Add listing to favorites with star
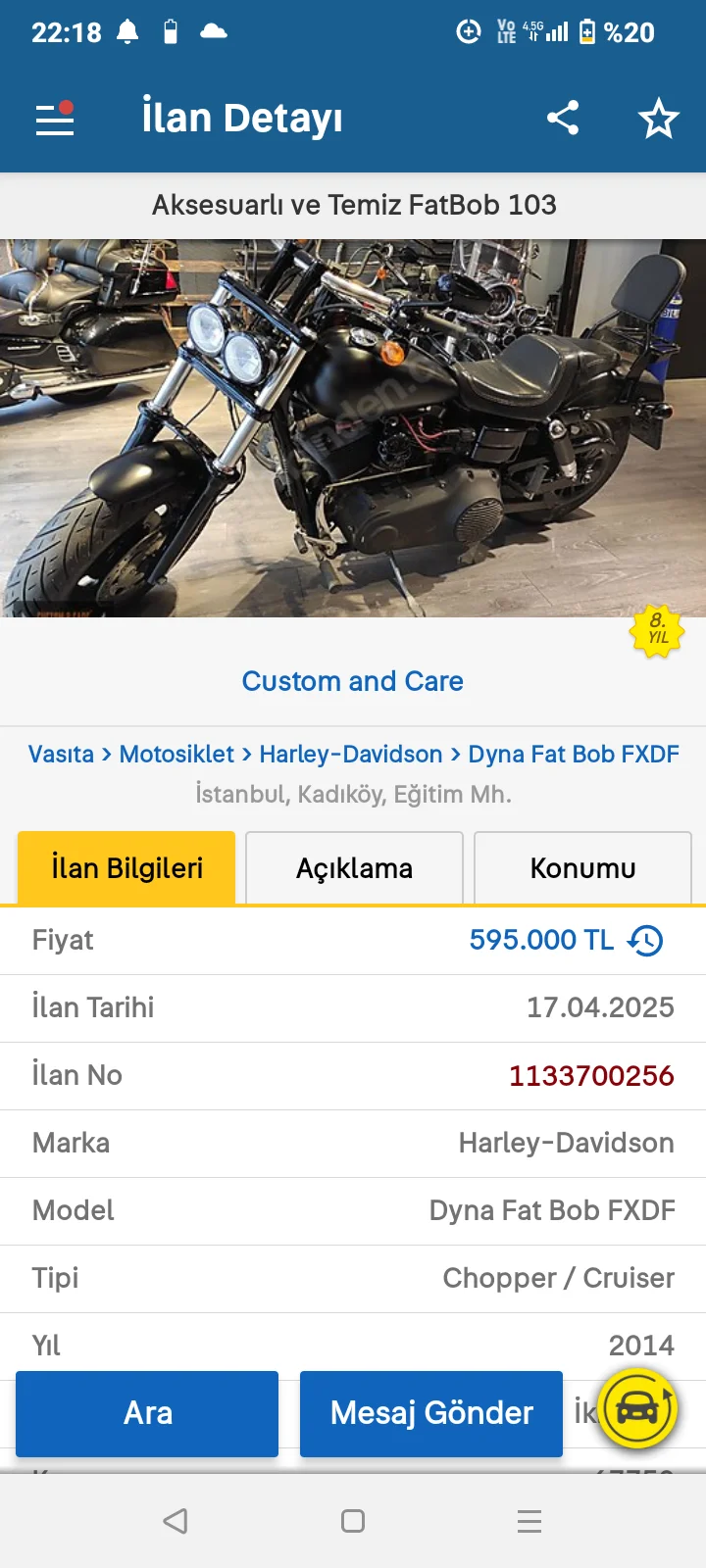 pos(658,119)
